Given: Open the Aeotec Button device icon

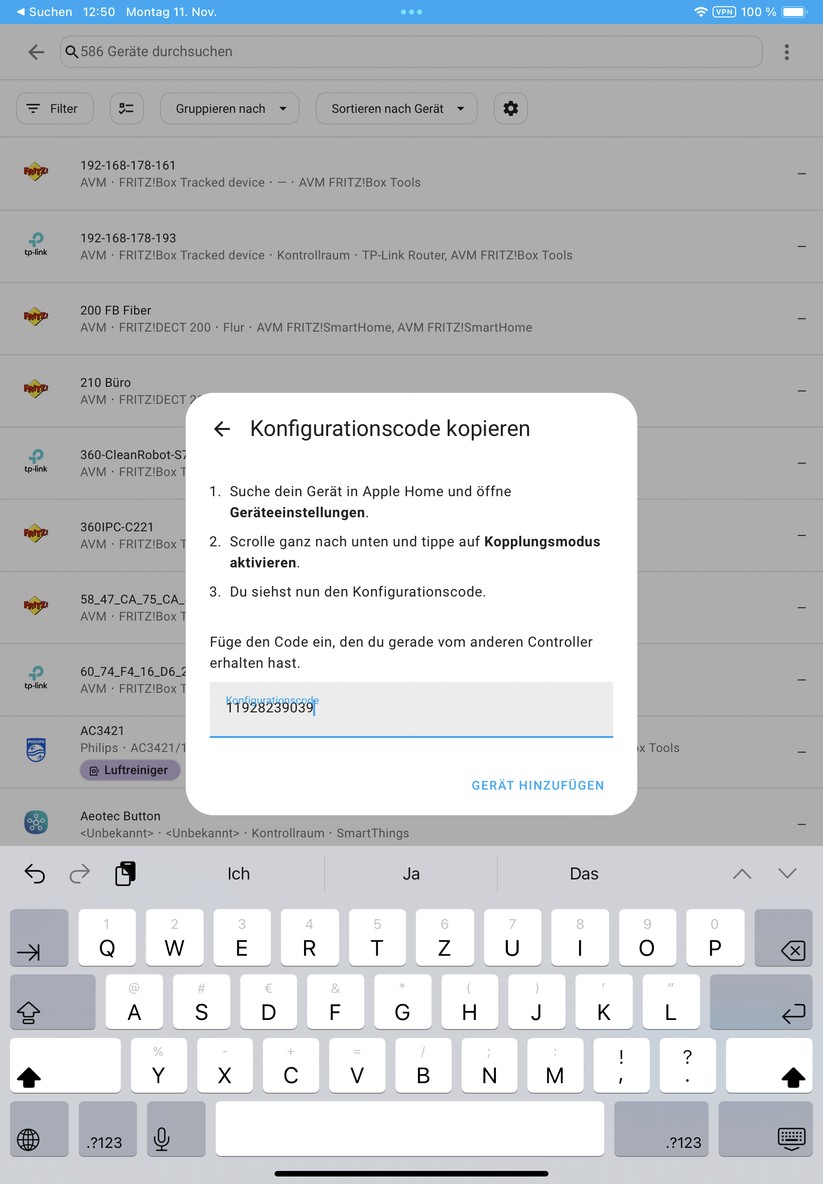Looking at the screenshot, I should tap(36, 821).
